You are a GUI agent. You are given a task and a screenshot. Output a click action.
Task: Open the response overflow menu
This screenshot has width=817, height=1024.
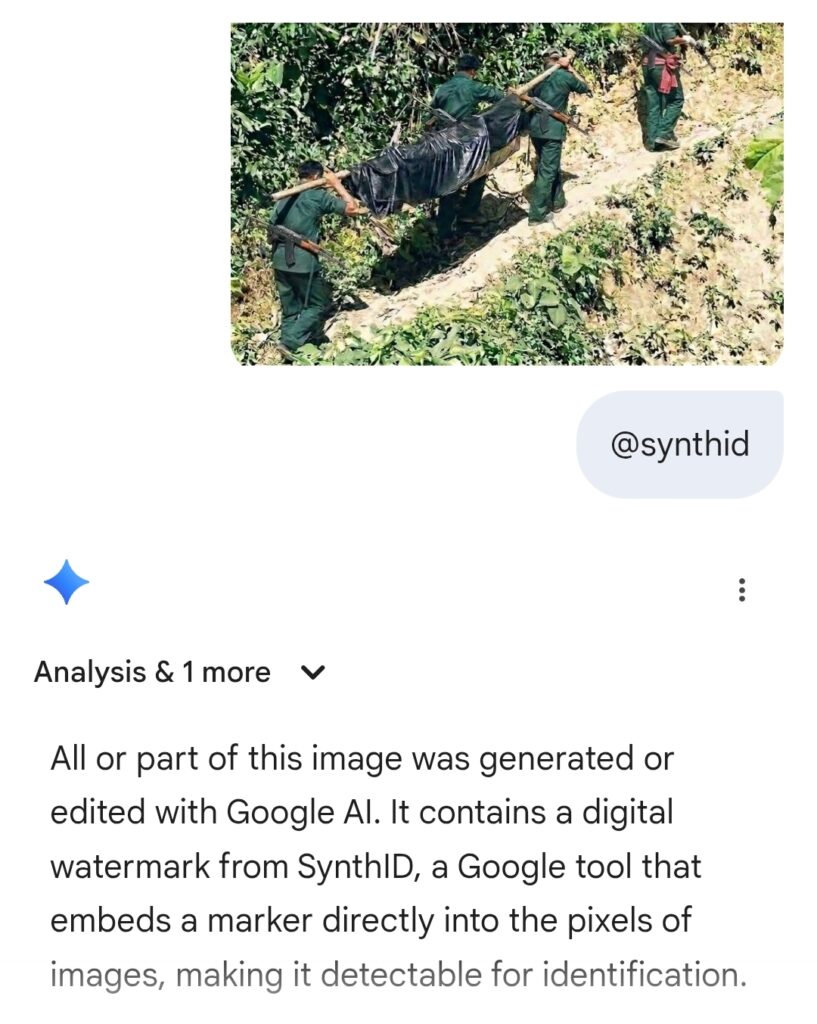point(741,590)
